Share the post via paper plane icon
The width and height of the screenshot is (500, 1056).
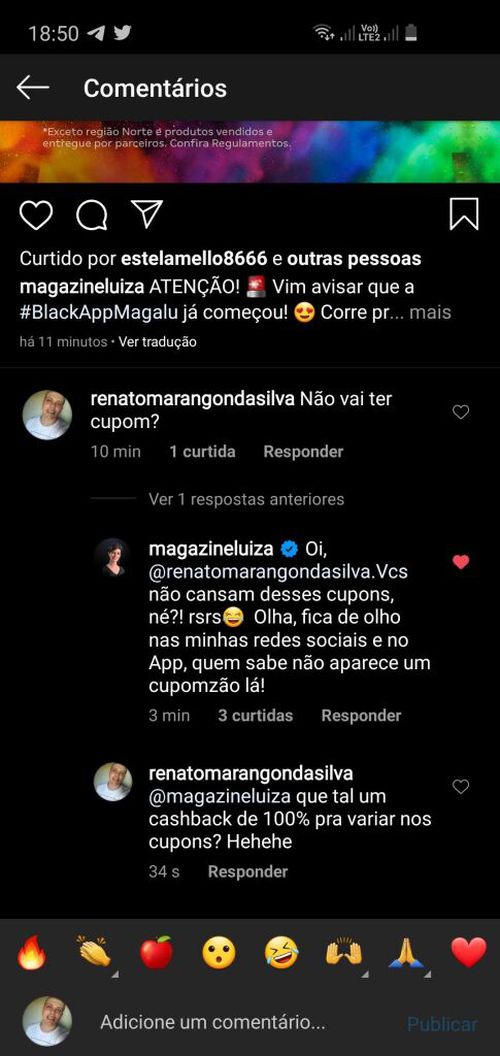coord(146,213)
